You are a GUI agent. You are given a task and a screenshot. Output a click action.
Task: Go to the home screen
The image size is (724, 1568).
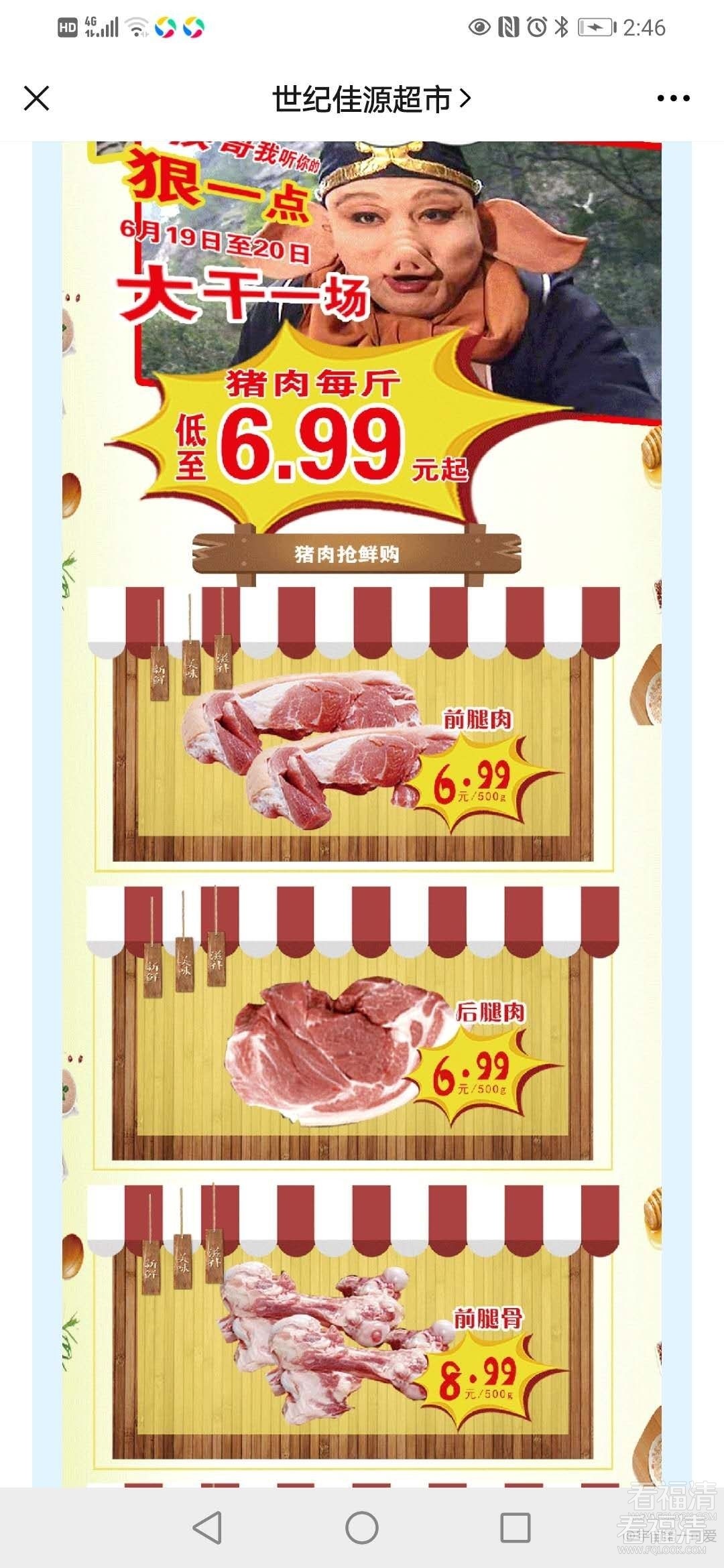tap(362, 1528)
